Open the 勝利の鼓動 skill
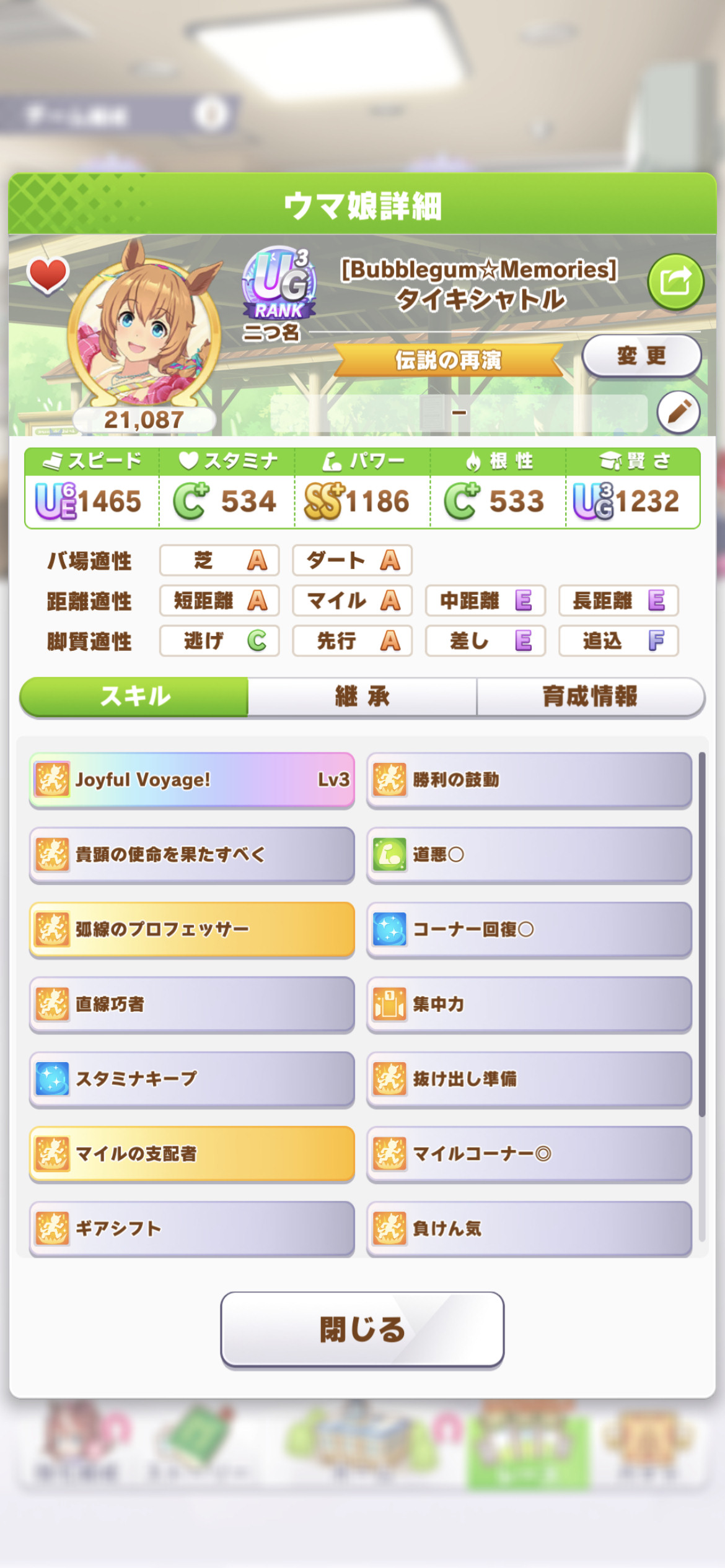This screenshot has height=1568, width=725. 529,780
